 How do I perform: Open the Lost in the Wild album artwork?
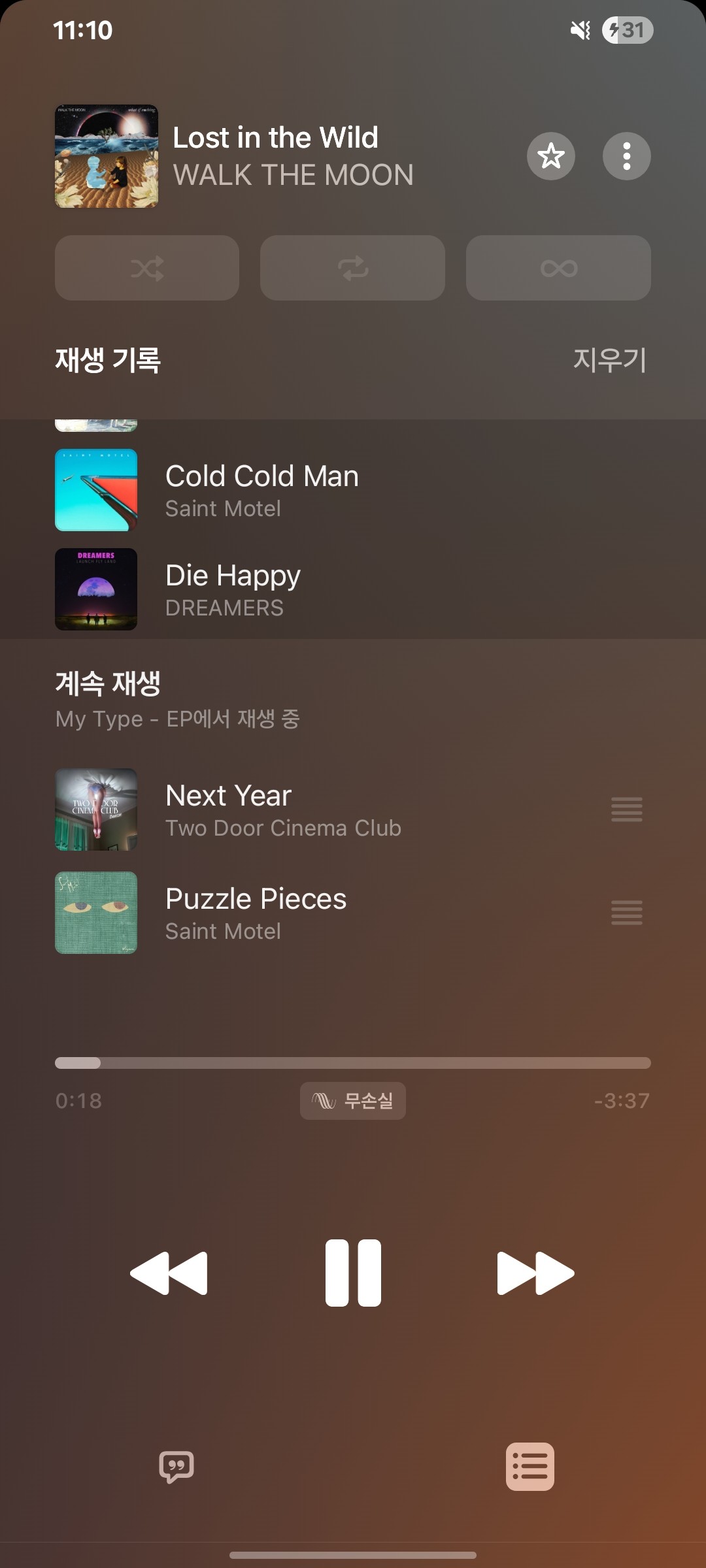pos(107,156)
